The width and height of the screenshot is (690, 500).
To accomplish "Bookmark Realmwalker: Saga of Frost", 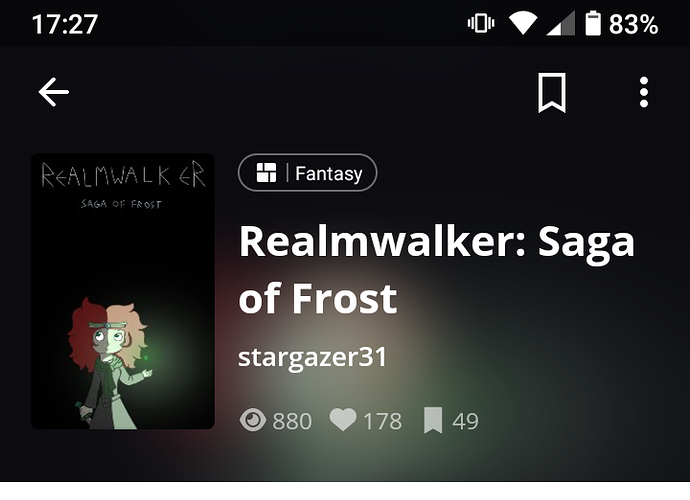I will point(551,93).
